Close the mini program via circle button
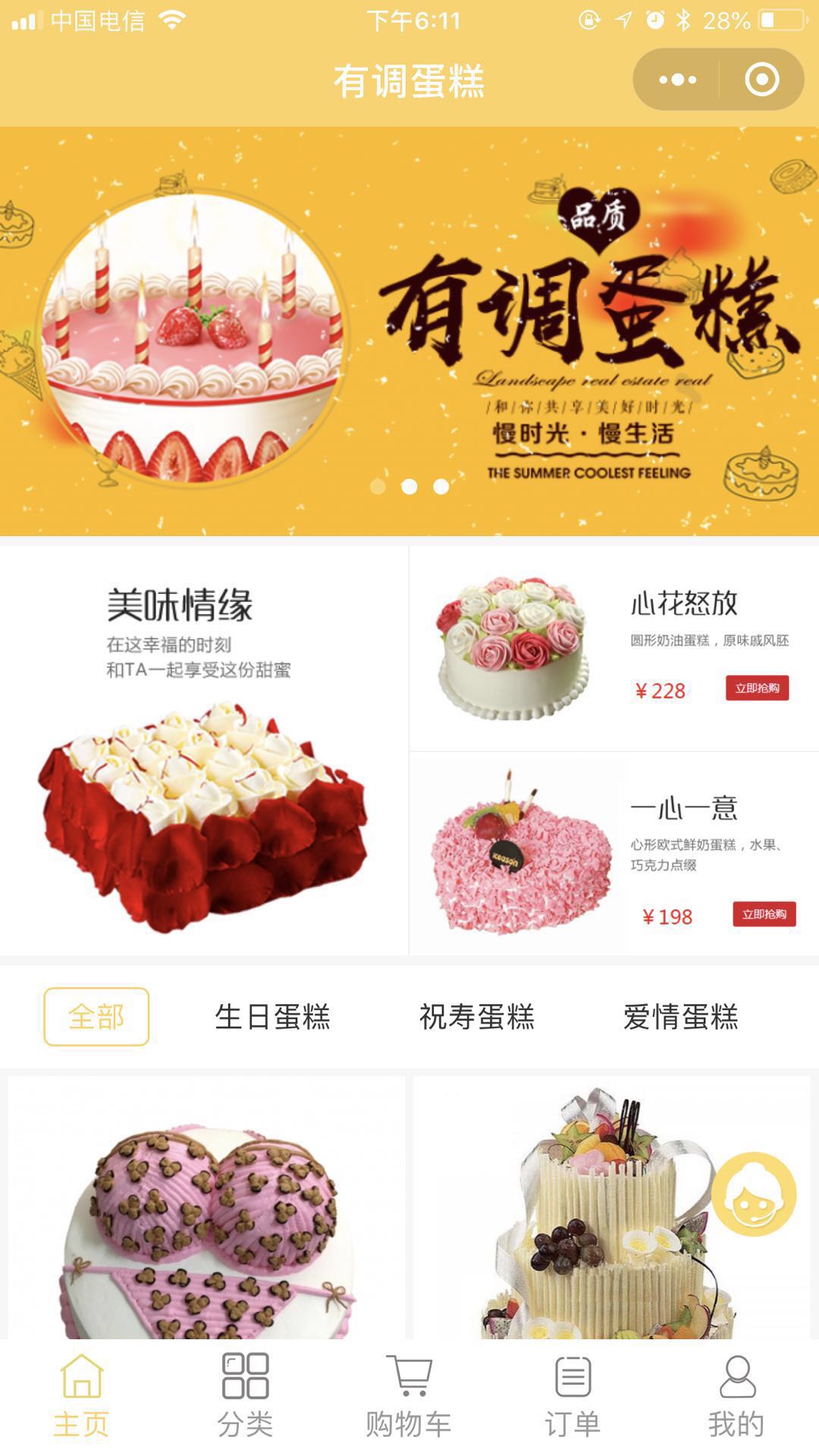Viewport: 819px width, 1456px height. pos(761,80)
